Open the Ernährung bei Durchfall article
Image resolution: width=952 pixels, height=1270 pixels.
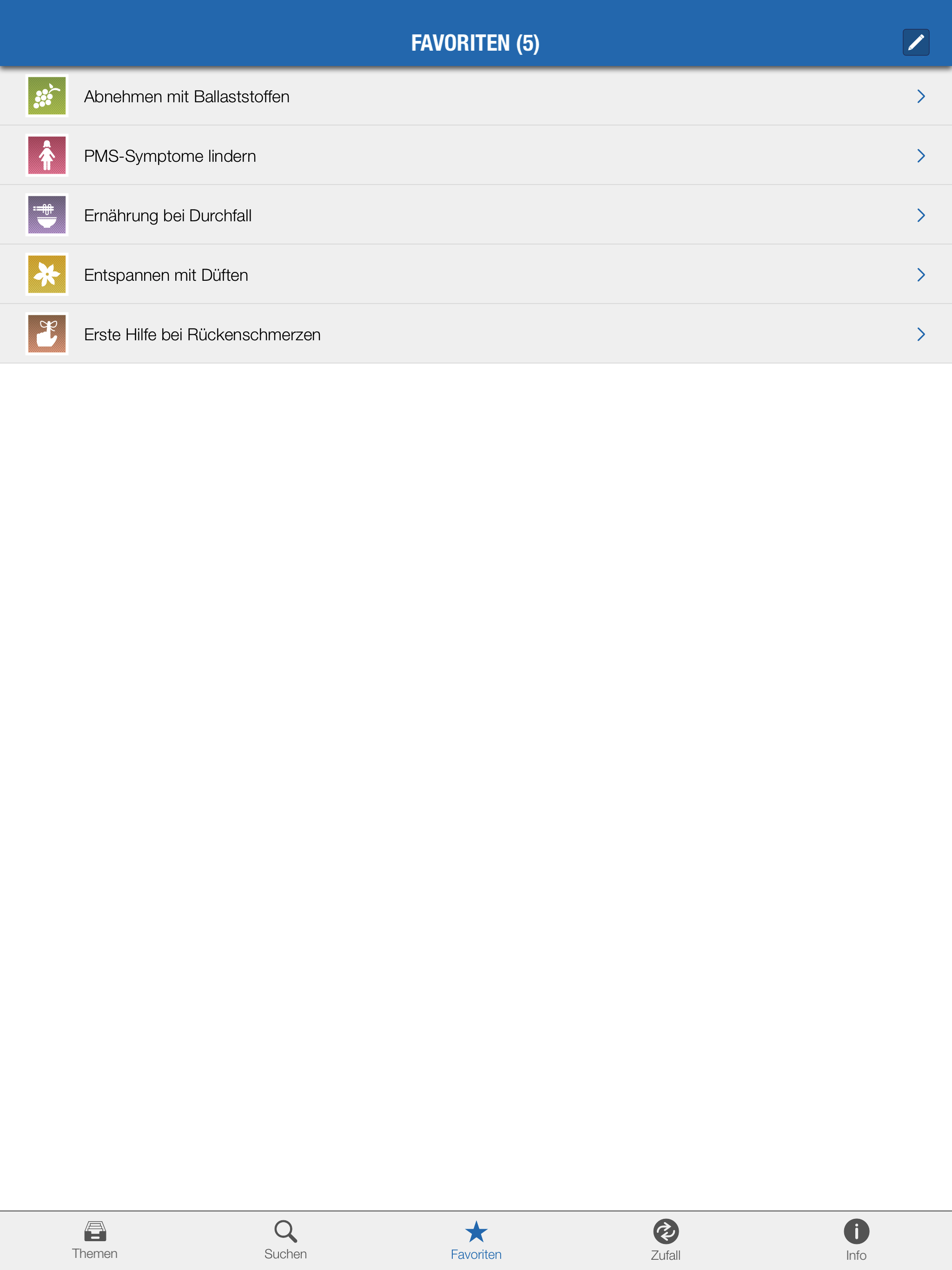(459, 215)
